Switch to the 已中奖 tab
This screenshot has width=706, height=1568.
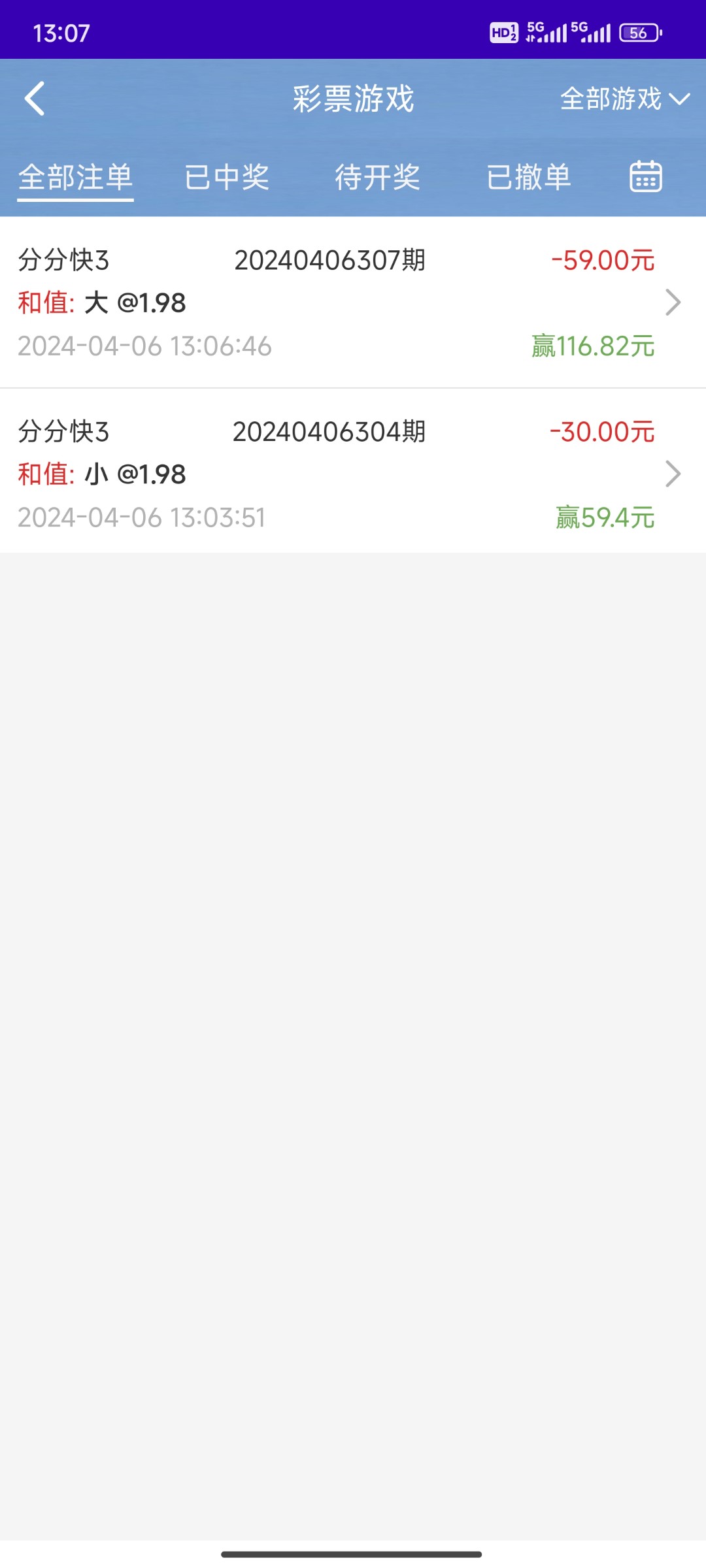(227, 178)
